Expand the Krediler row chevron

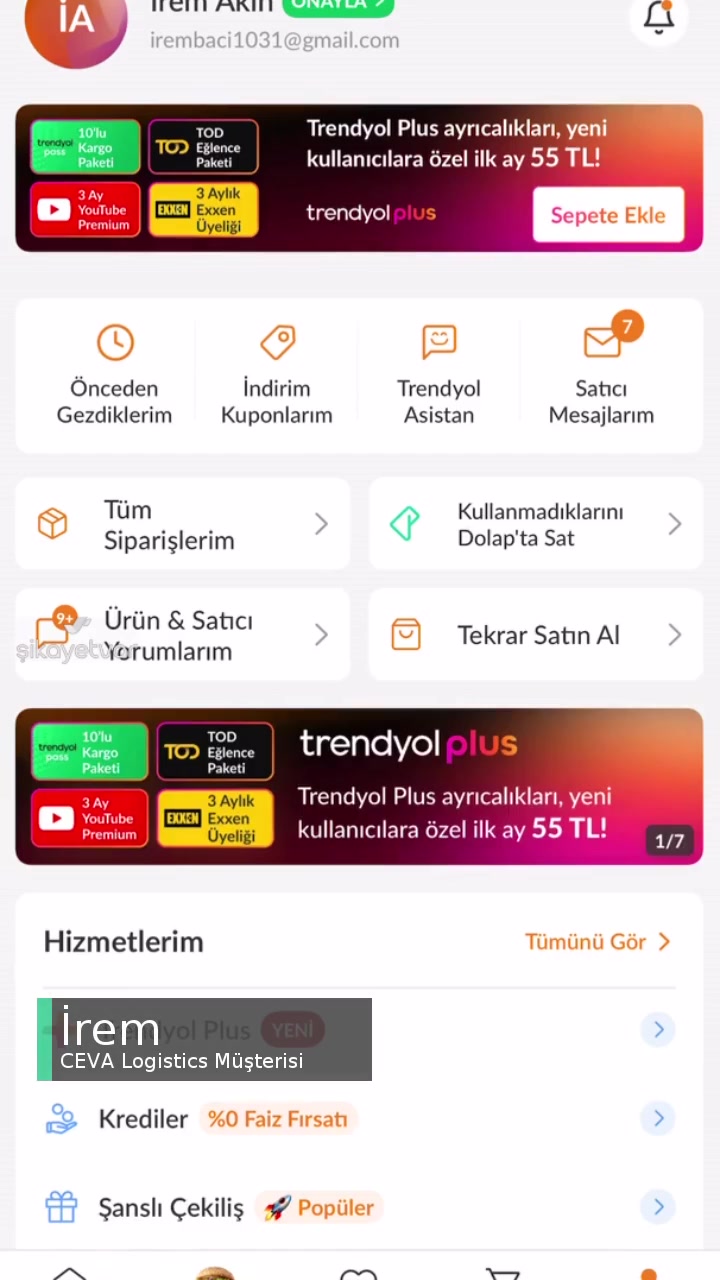click(658, 1118)
